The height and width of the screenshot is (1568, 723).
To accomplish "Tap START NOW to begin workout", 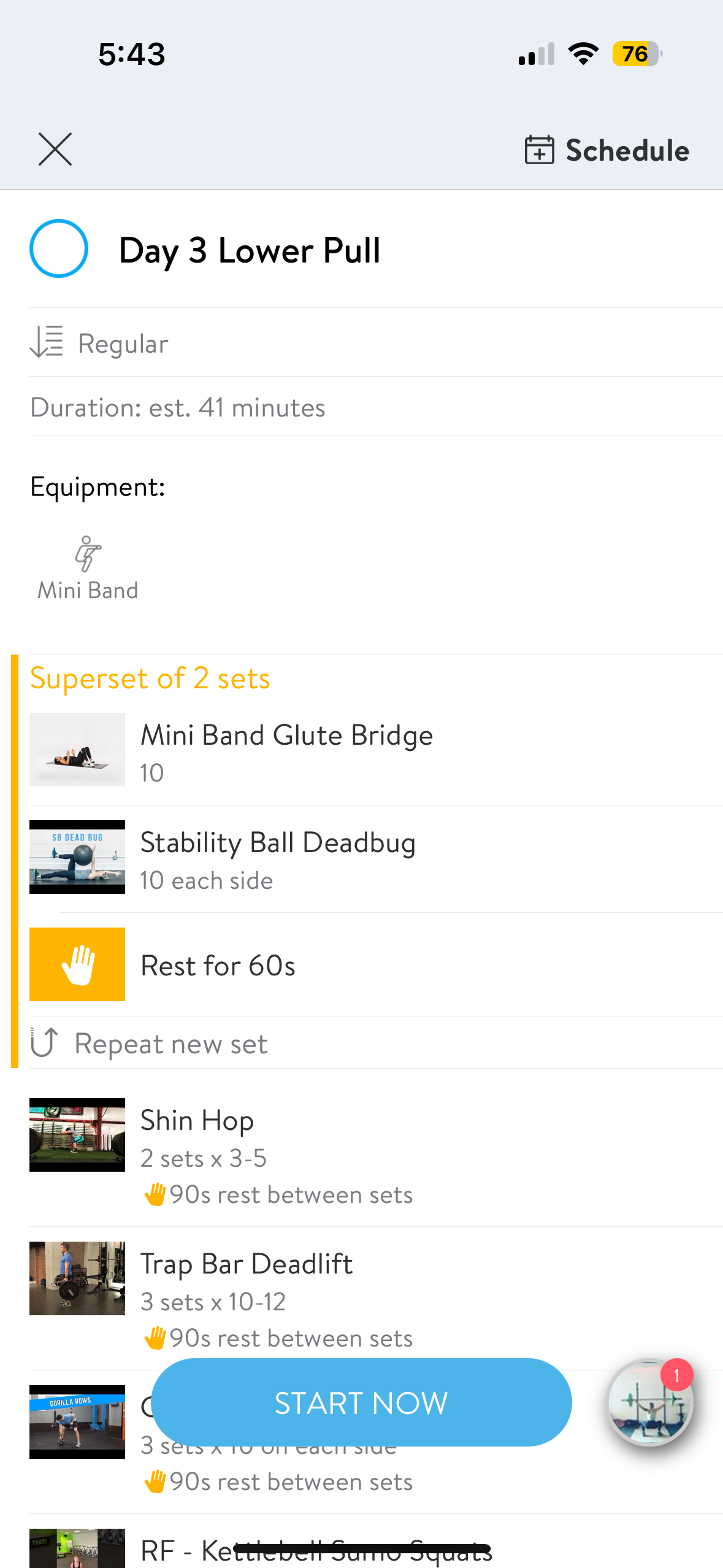I will point(362,1402).
